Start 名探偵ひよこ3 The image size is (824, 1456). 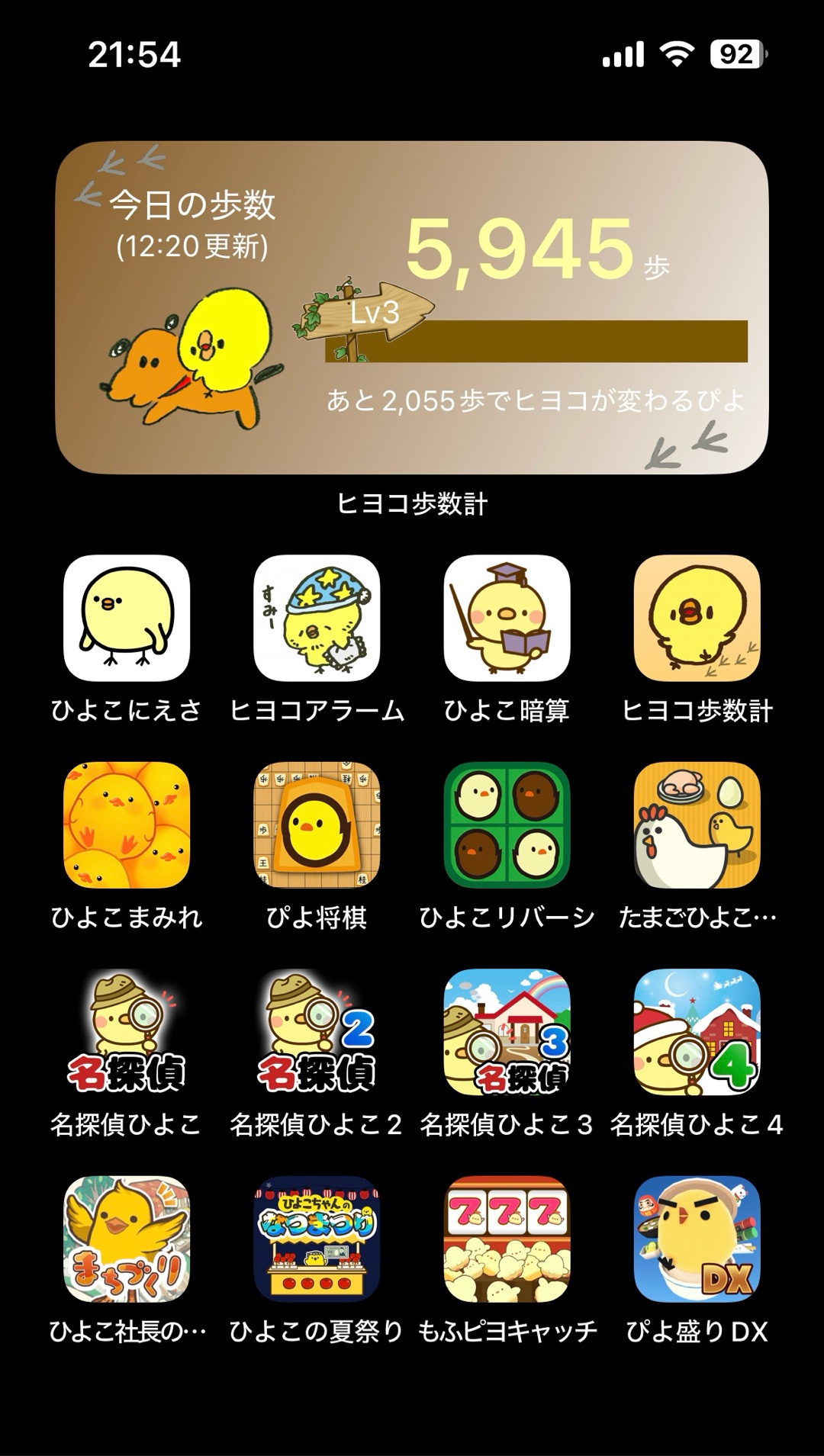point(507,1032)
